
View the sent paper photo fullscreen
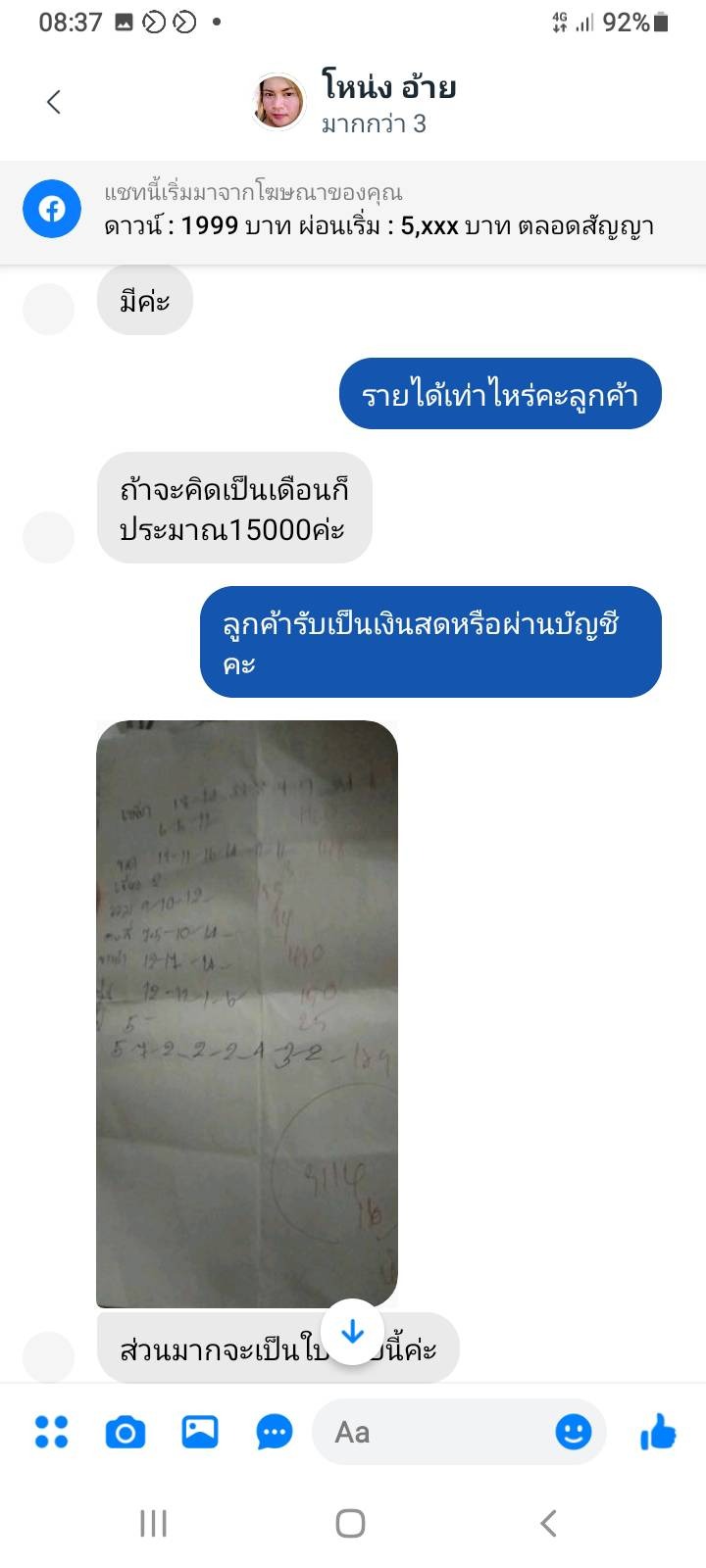(247, 1013)
